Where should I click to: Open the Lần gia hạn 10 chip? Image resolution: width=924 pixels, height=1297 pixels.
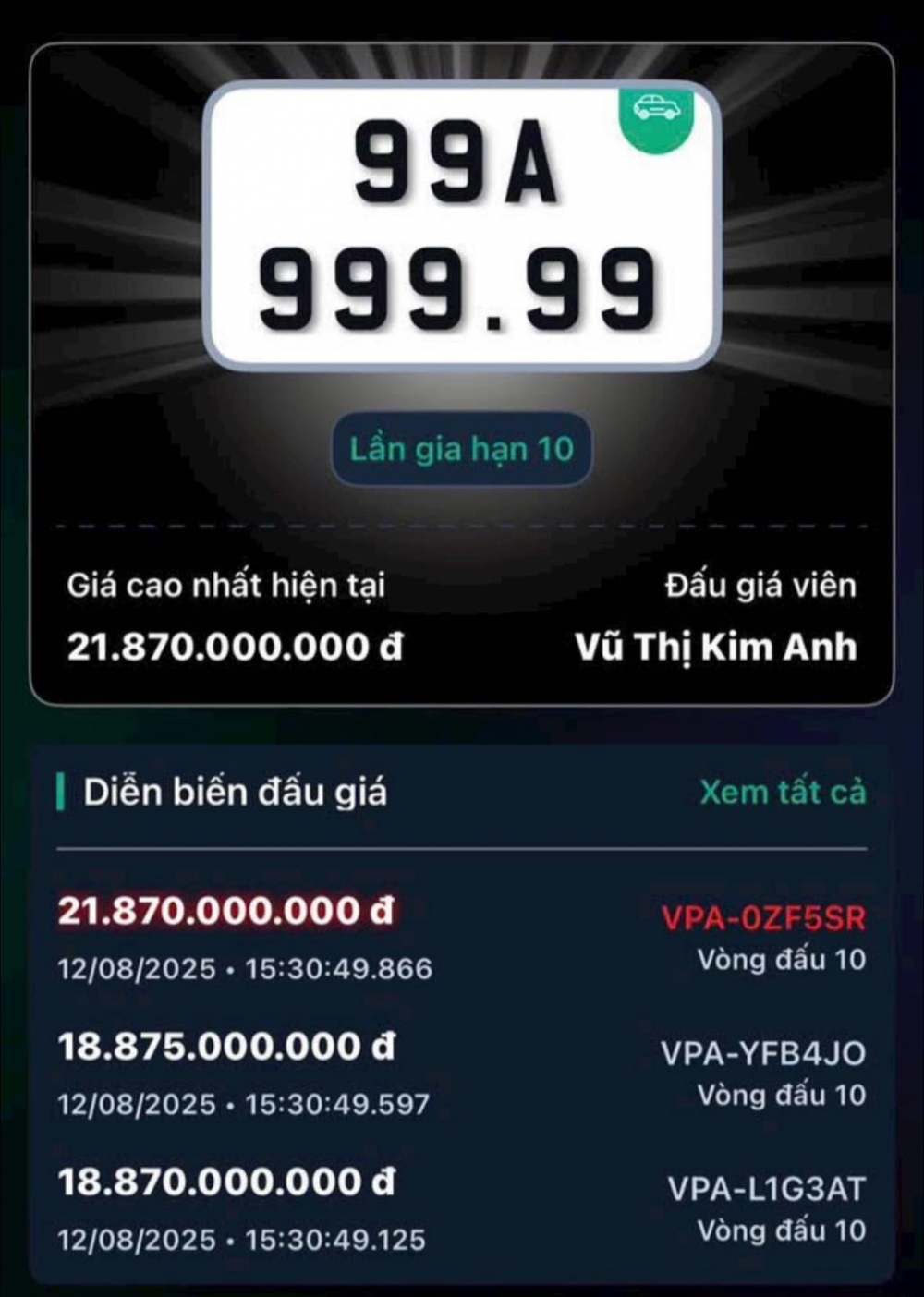pos(461,450)
